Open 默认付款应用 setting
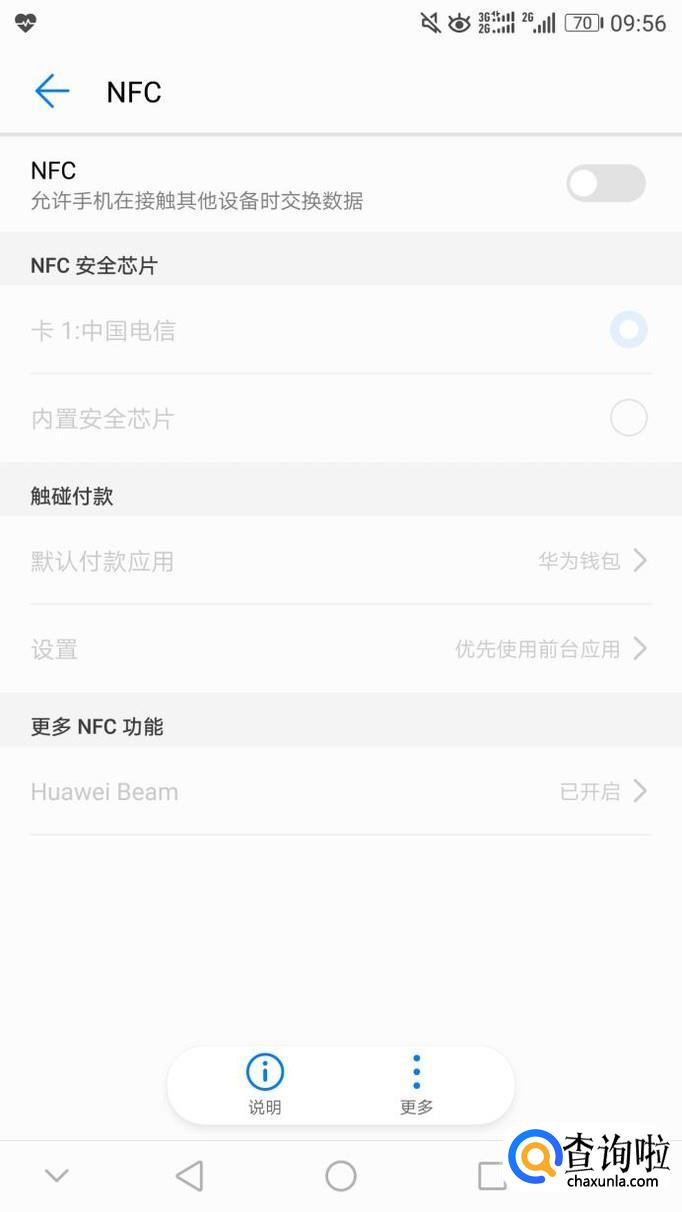682x1212 pixels. 340,561
